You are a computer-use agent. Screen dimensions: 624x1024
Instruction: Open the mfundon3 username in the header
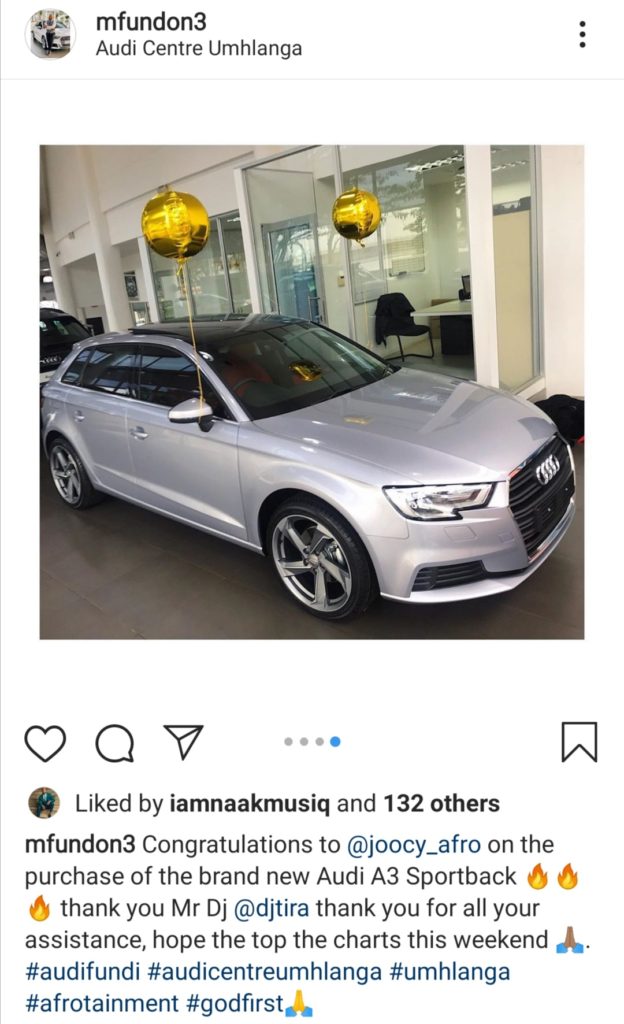pos(151,22)
